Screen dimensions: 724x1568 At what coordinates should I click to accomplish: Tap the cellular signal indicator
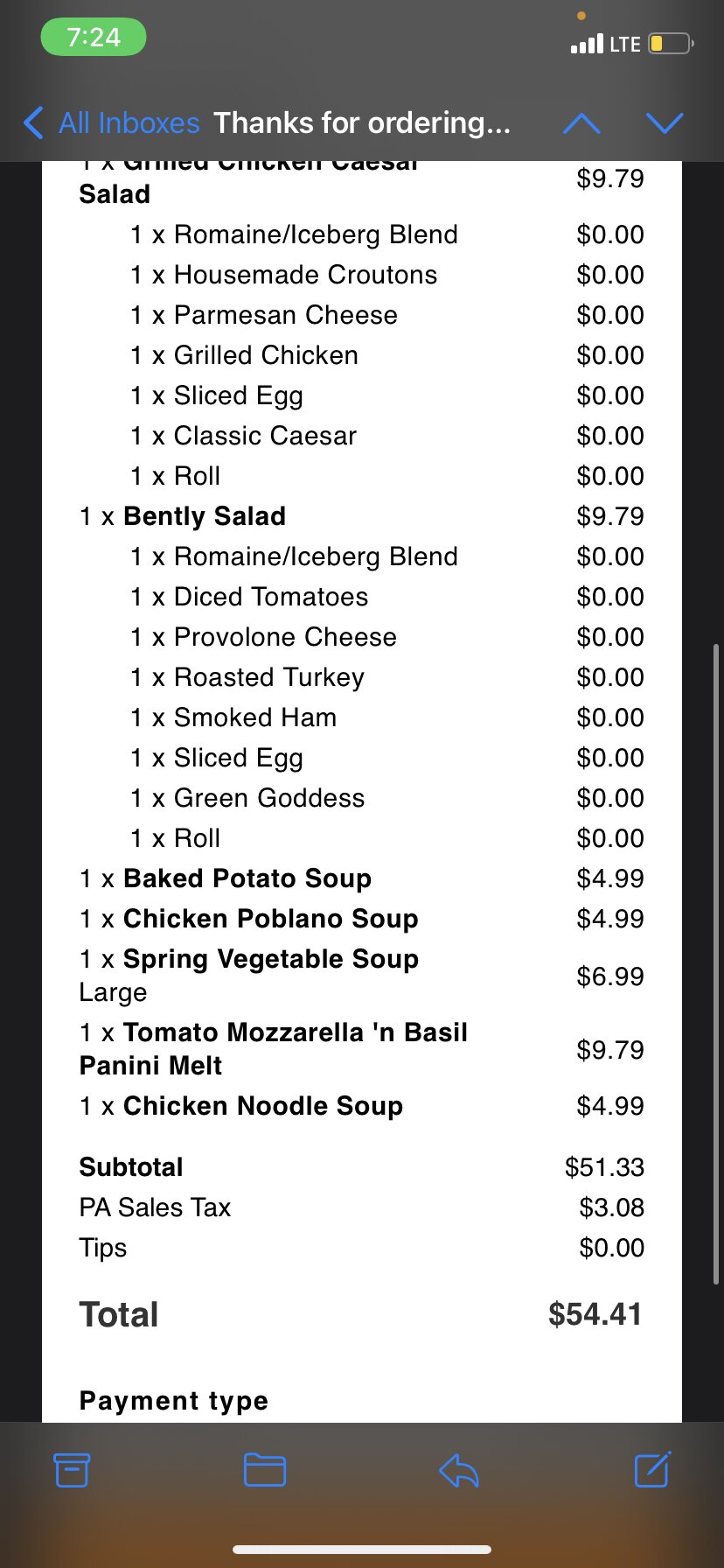coord(588,44)
